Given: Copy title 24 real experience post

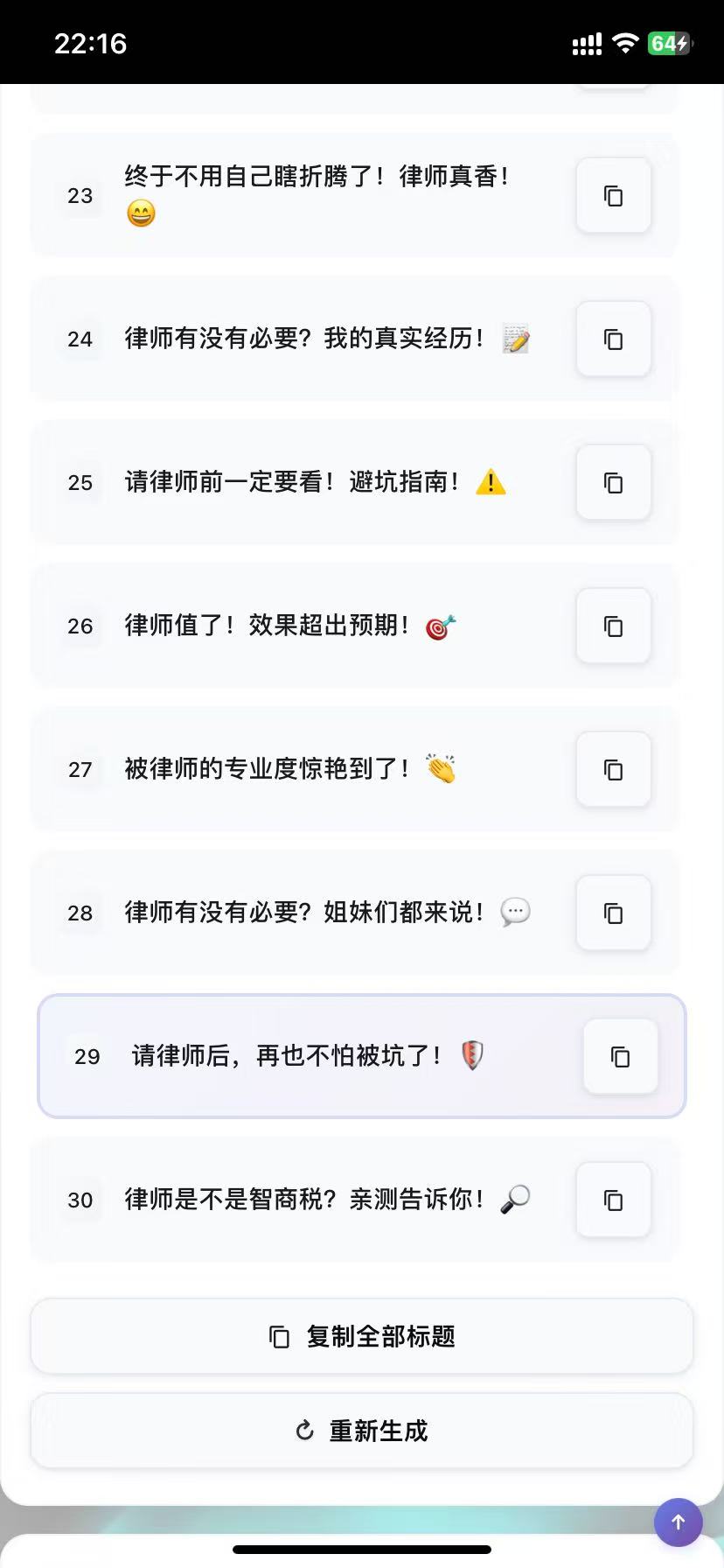Looking at the screenshot, I should click(x=613, y=339).
